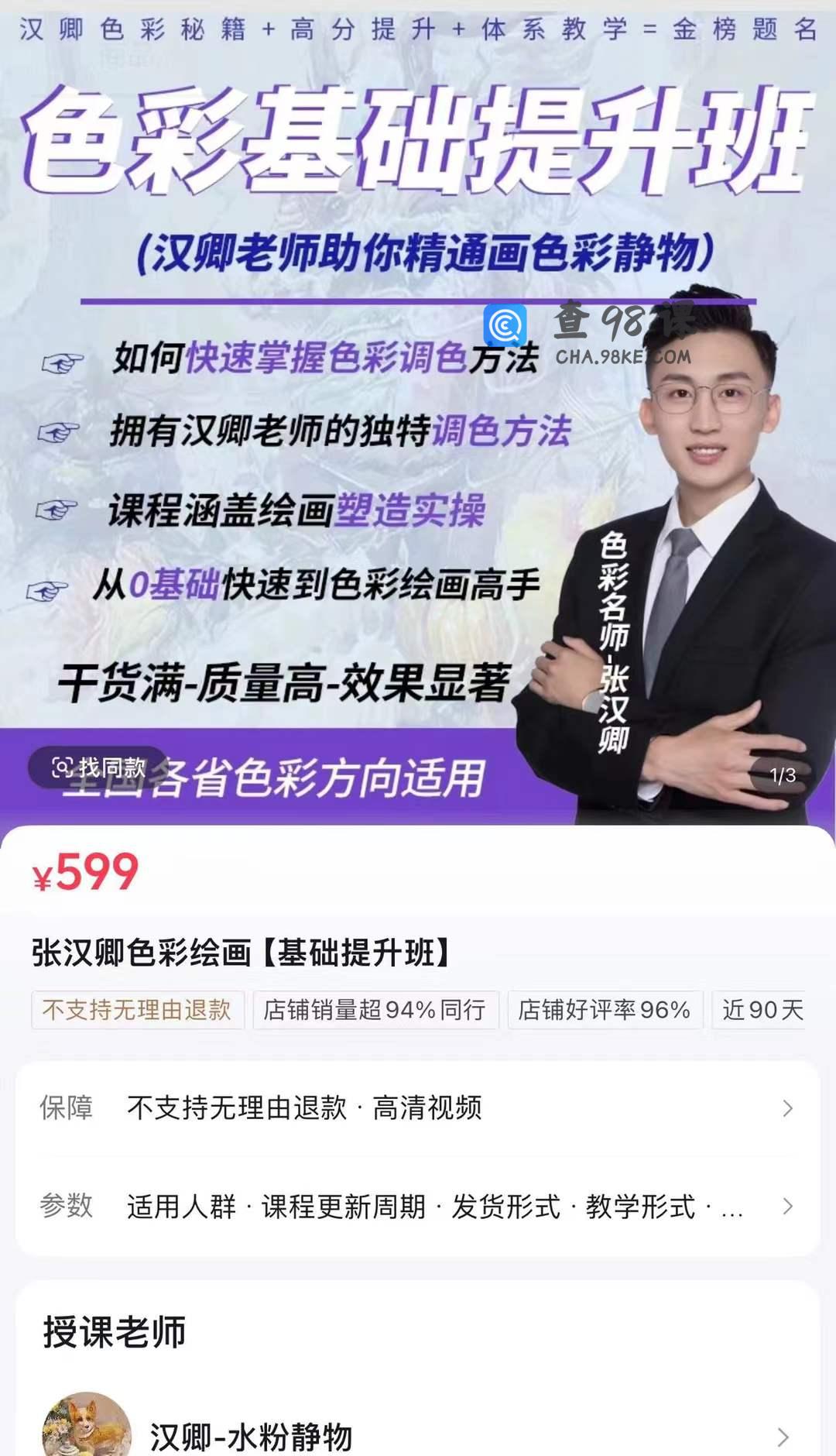Image resolution: width=836 pixels, height=1456 pixels.
Task: Open the 参数 course parameters row
Action: tap(418, 1207)
